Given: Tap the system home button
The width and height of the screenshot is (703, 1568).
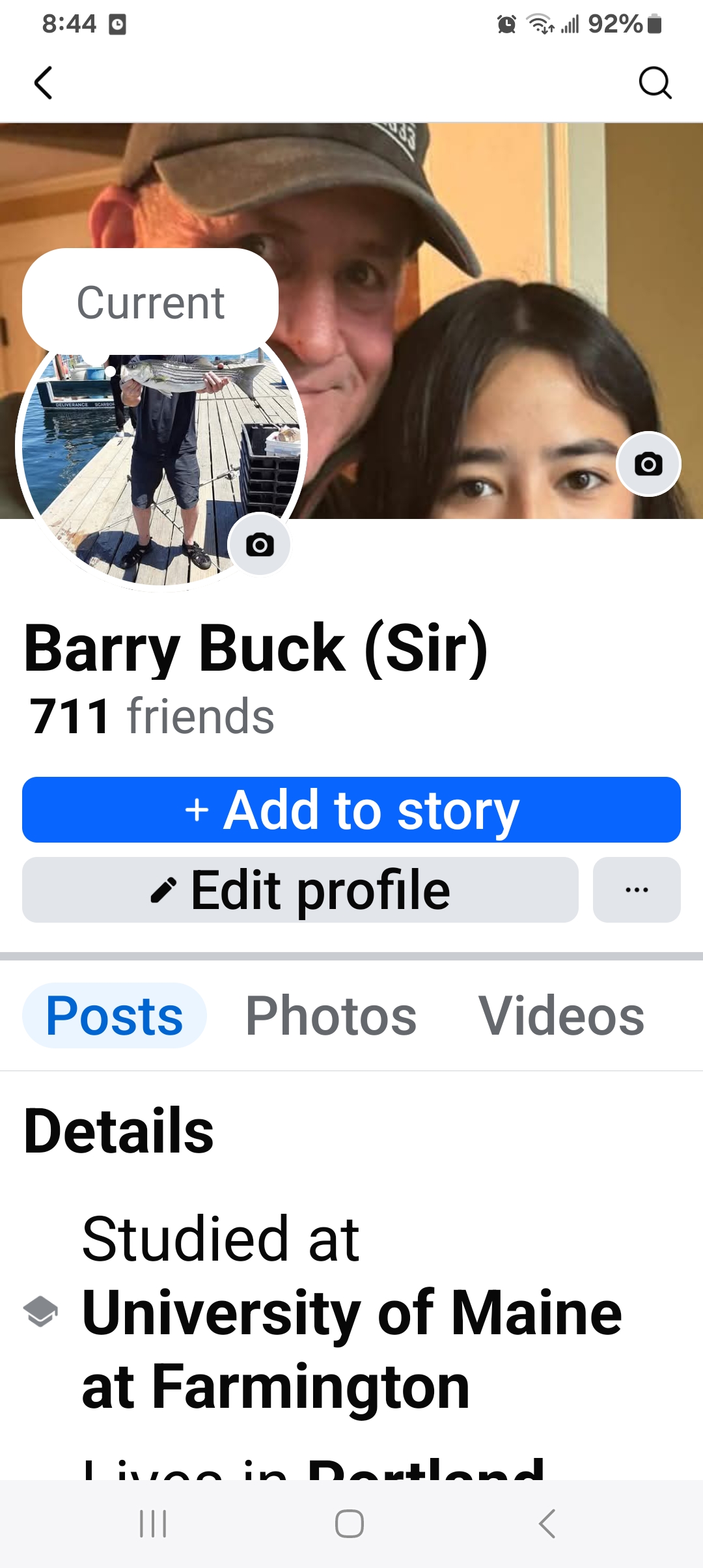Looking at the screenshot, I should pyautogui.click(x=350, y=1524).
